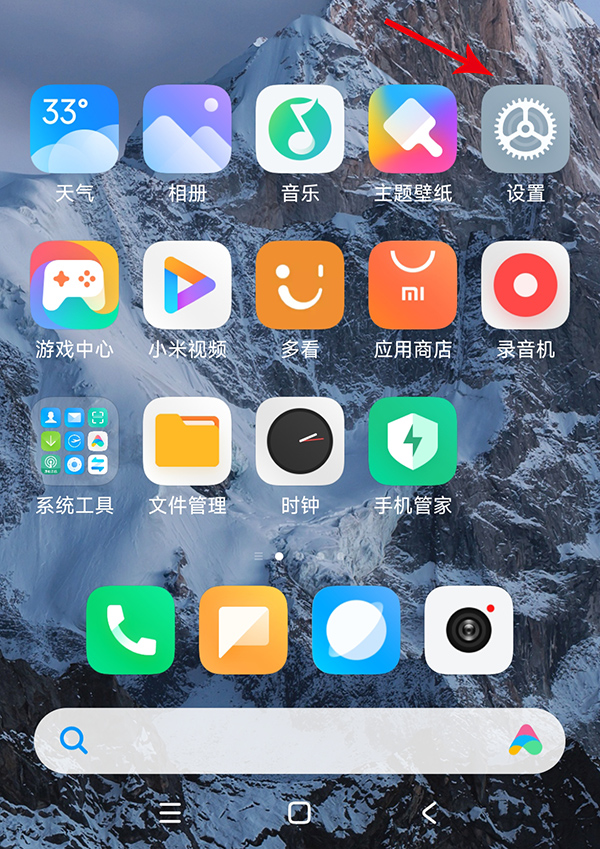This screenshot has width=600, height=849.
Task: Open 文件管理 file manager
Action: [x=187, y=441]
